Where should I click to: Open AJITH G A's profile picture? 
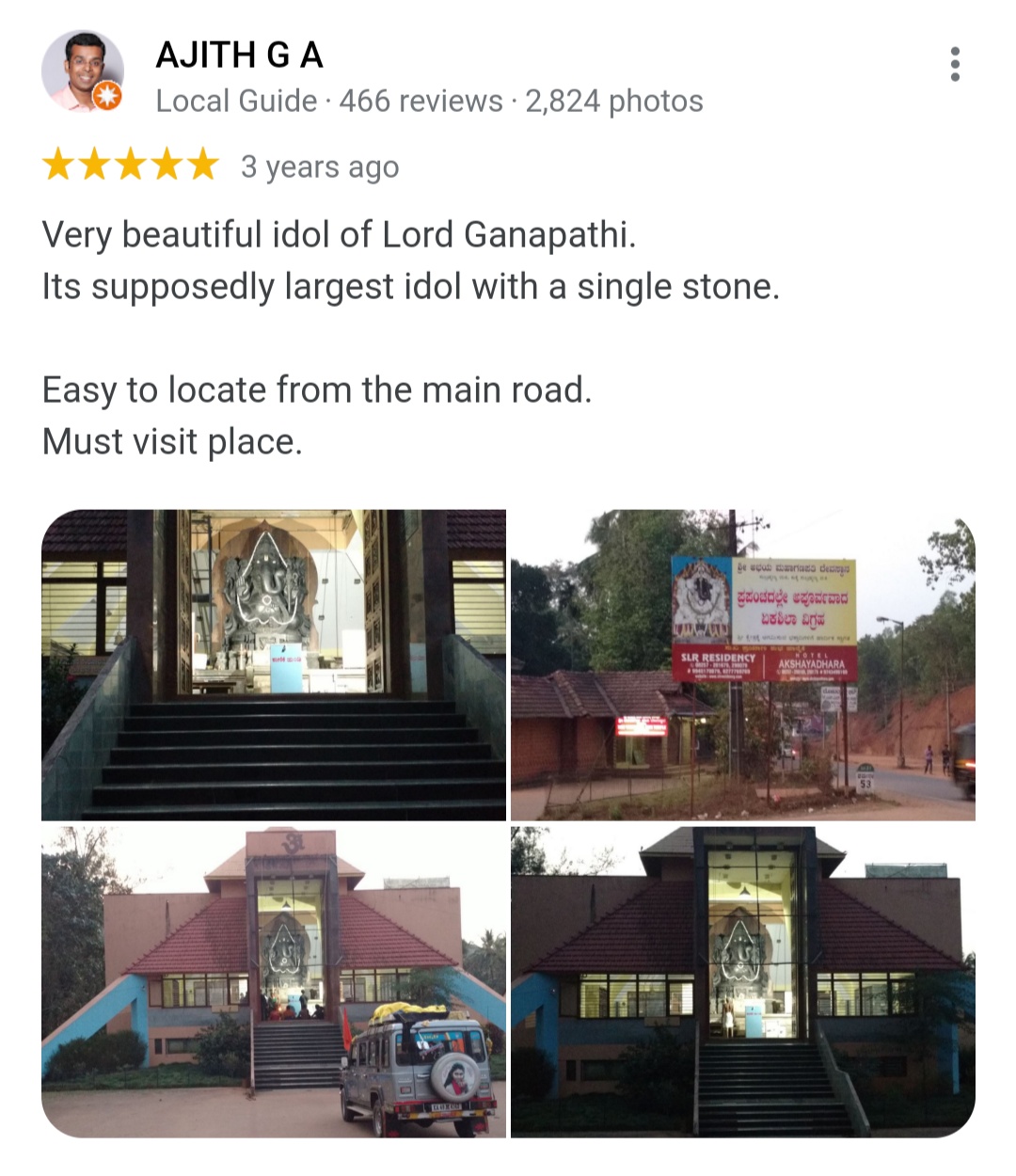click(x=83, y=72)
